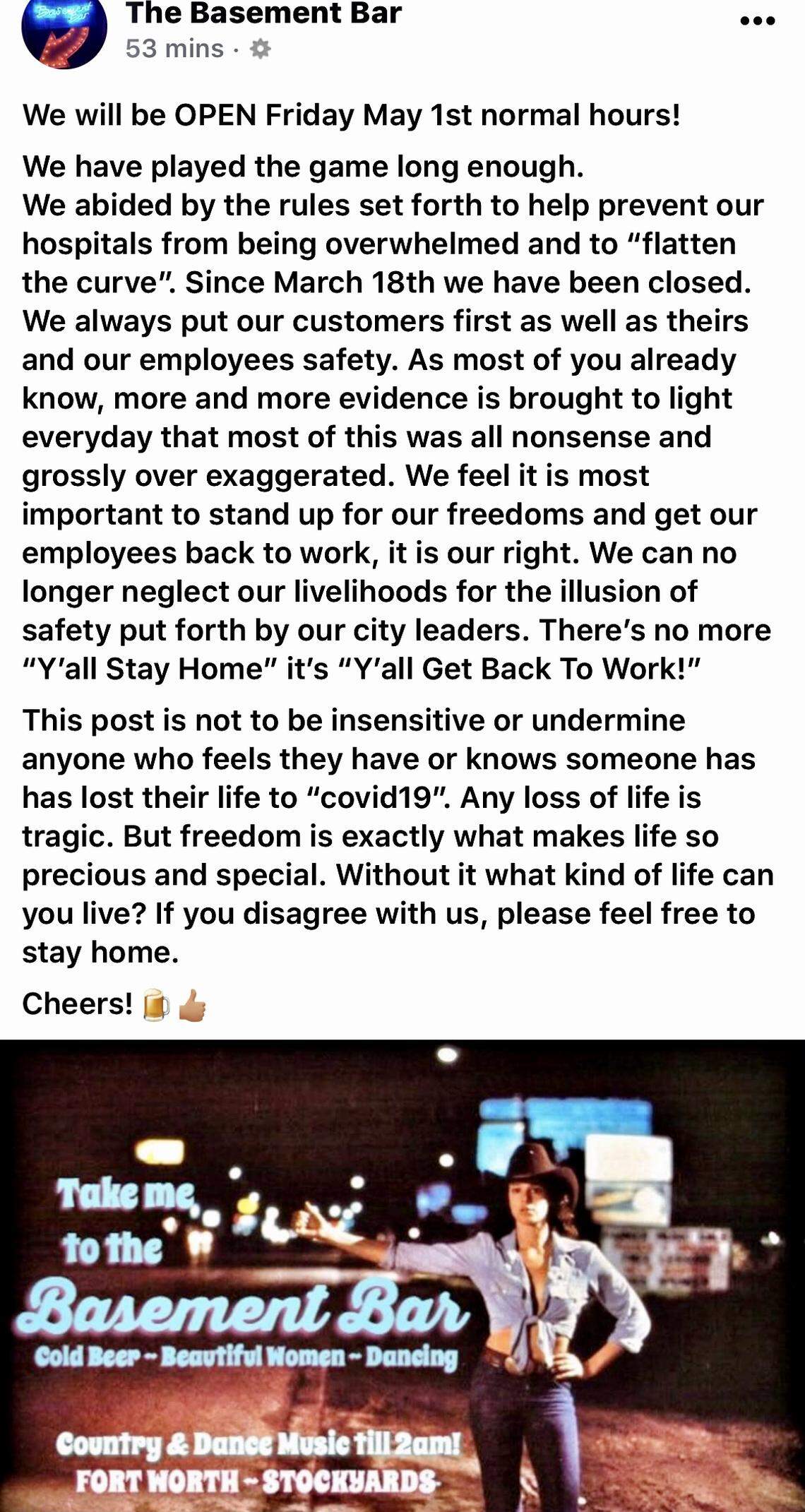Image resolution: width=805 pixels, height=1512 pixels.
Task: View the Basement Bar post image
Action: click(x=402, y=1275)
